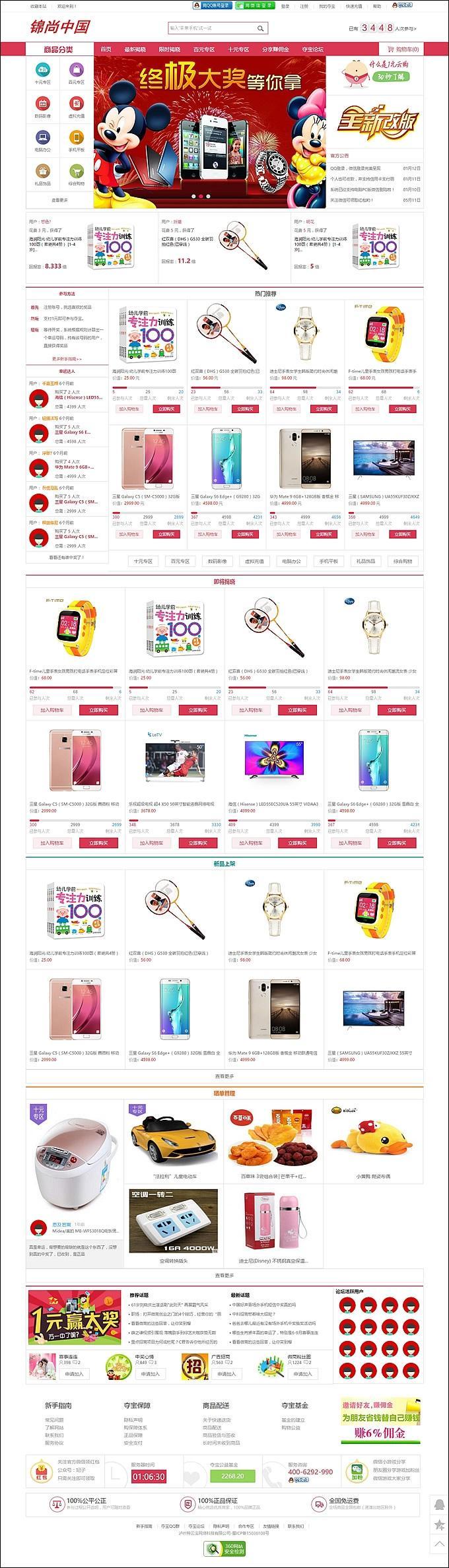Viewport: 449px width, 1568px height.
Task: Tap the 礼品饰品 chip below 热门推荐
Action: coord(365,561)
